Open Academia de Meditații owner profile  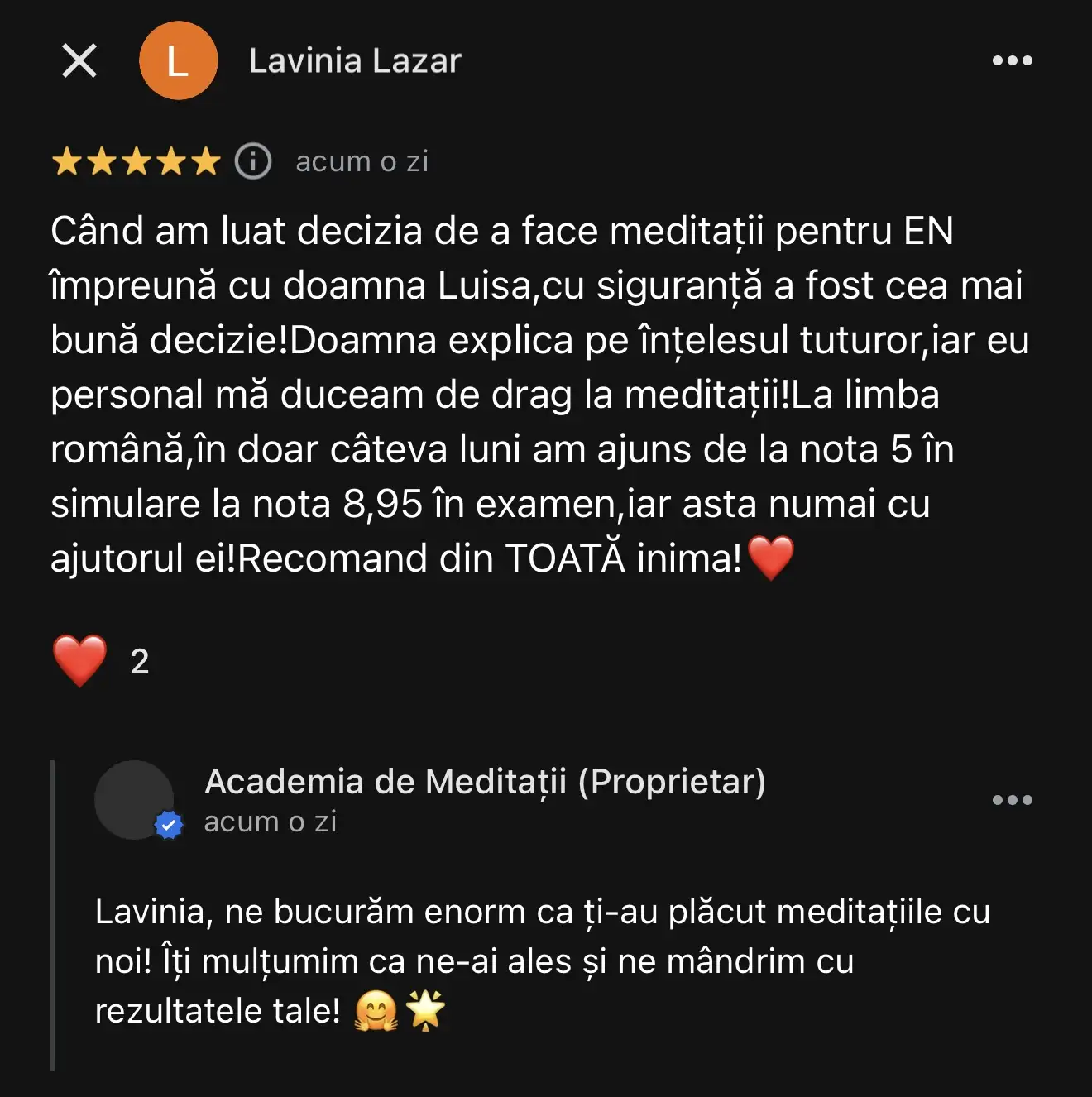coord(135,800)
